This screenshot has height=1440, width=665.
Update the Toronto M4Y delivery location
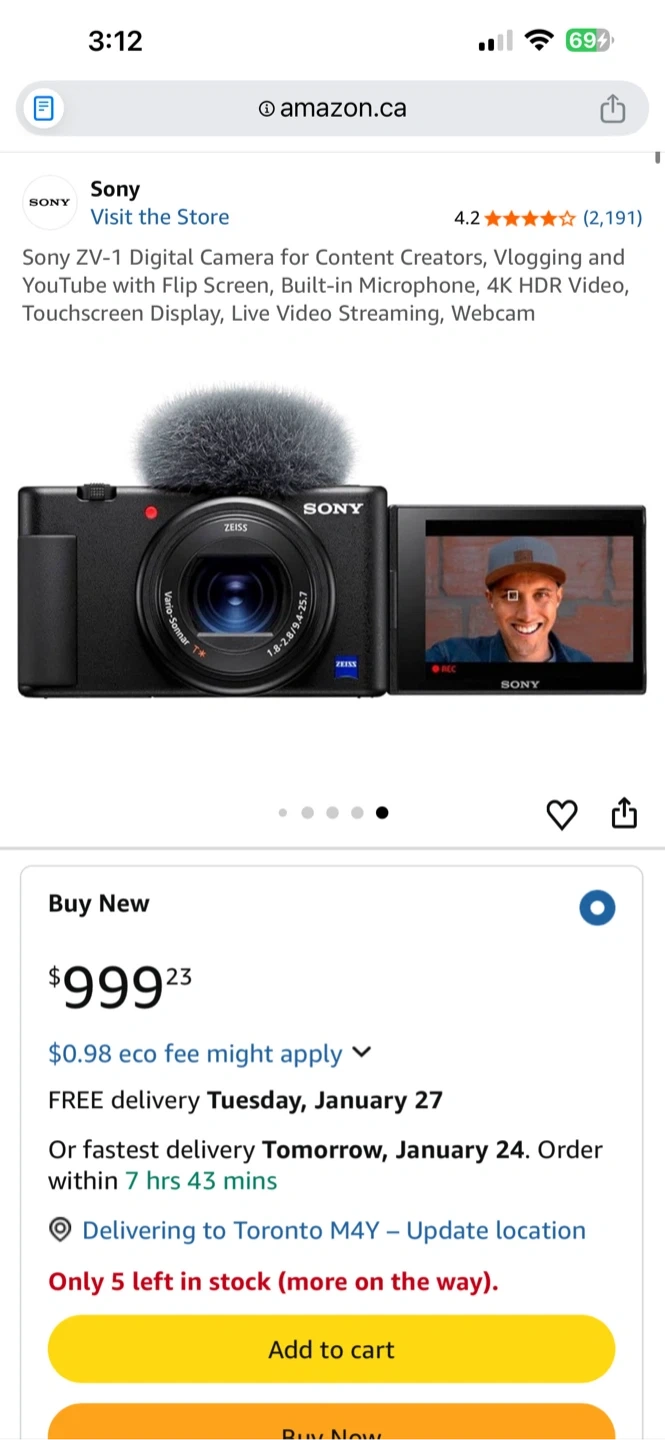tap(333, 1230)
